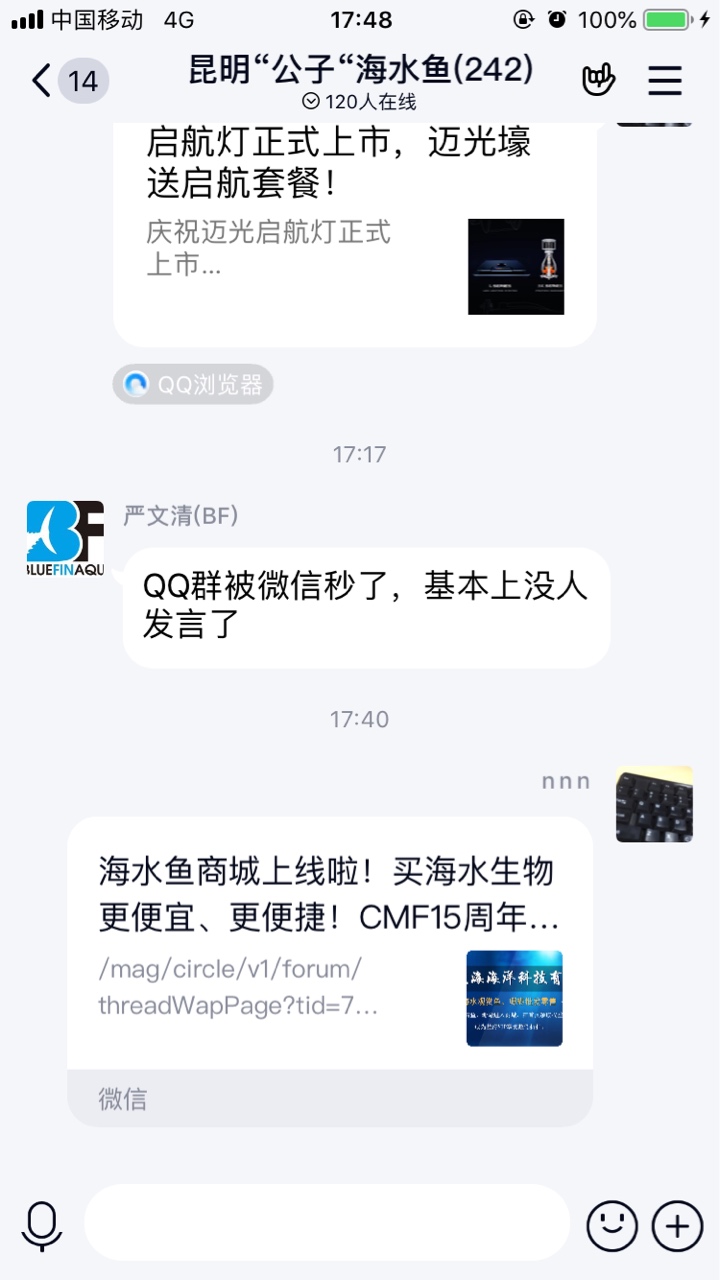Screen dimensions: 720x1280
Task: Open the plus attachment menu
Action: tap(678, 1225)
